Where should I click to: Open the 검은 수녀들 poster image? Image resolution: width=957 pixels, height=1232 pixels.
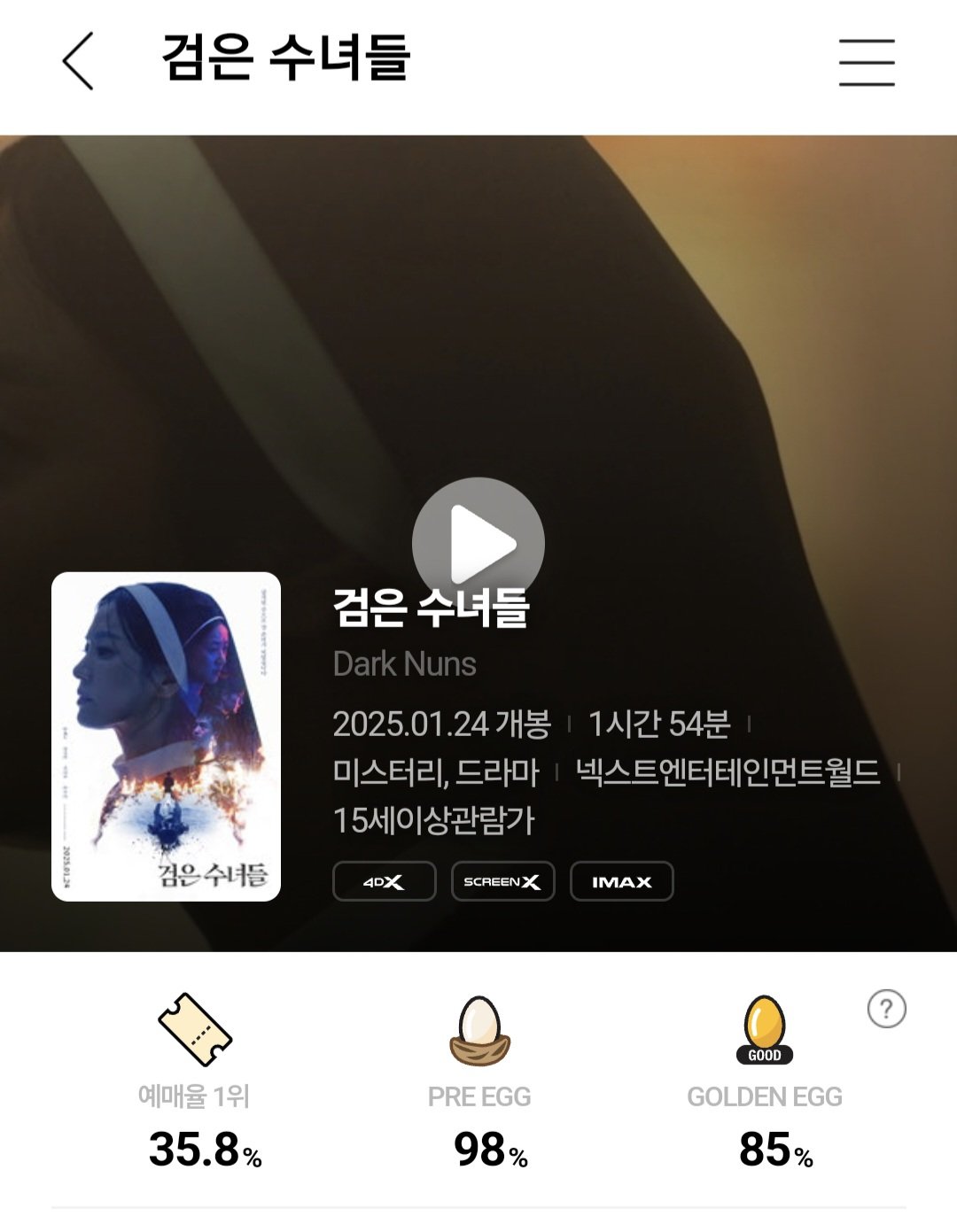pos(166,736)
